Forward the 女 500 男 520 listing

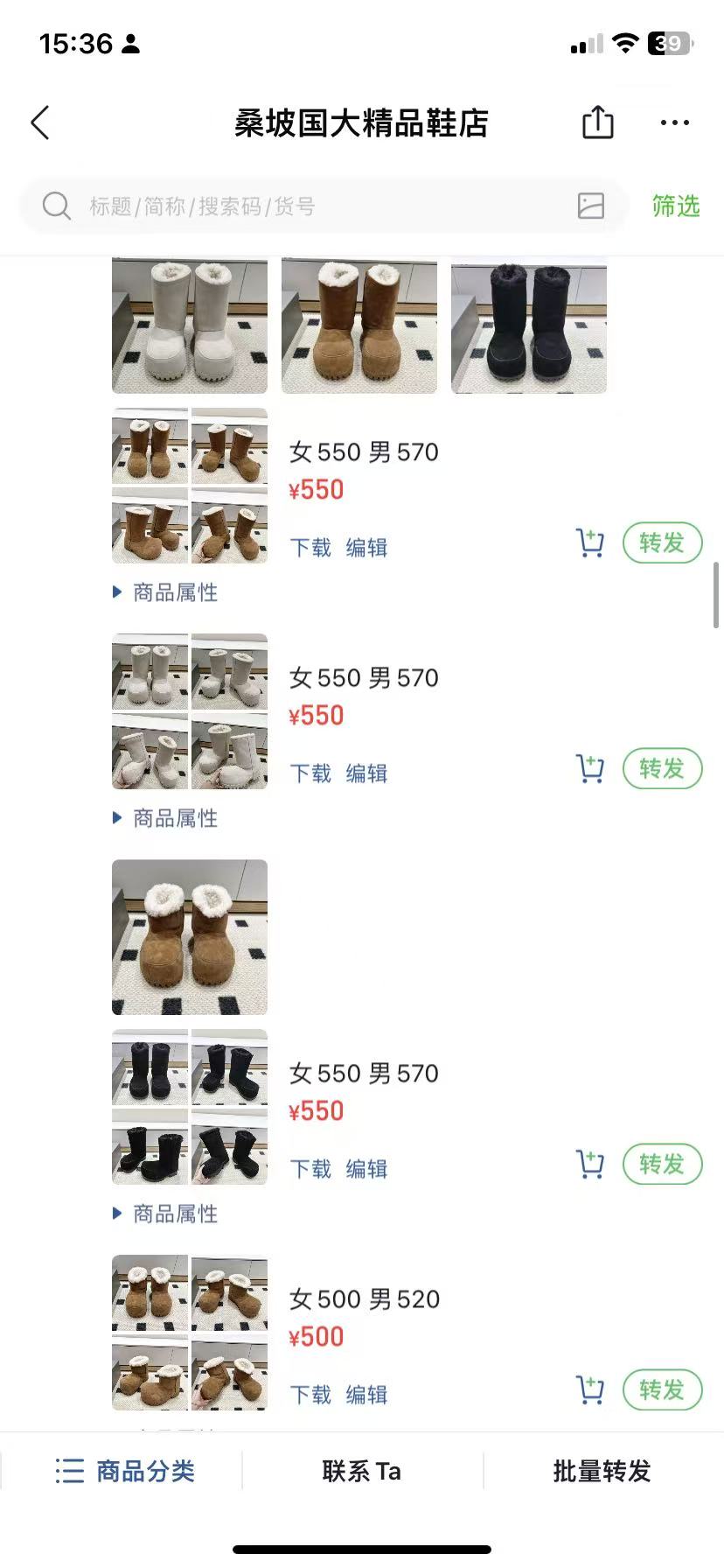[662, 1389]
